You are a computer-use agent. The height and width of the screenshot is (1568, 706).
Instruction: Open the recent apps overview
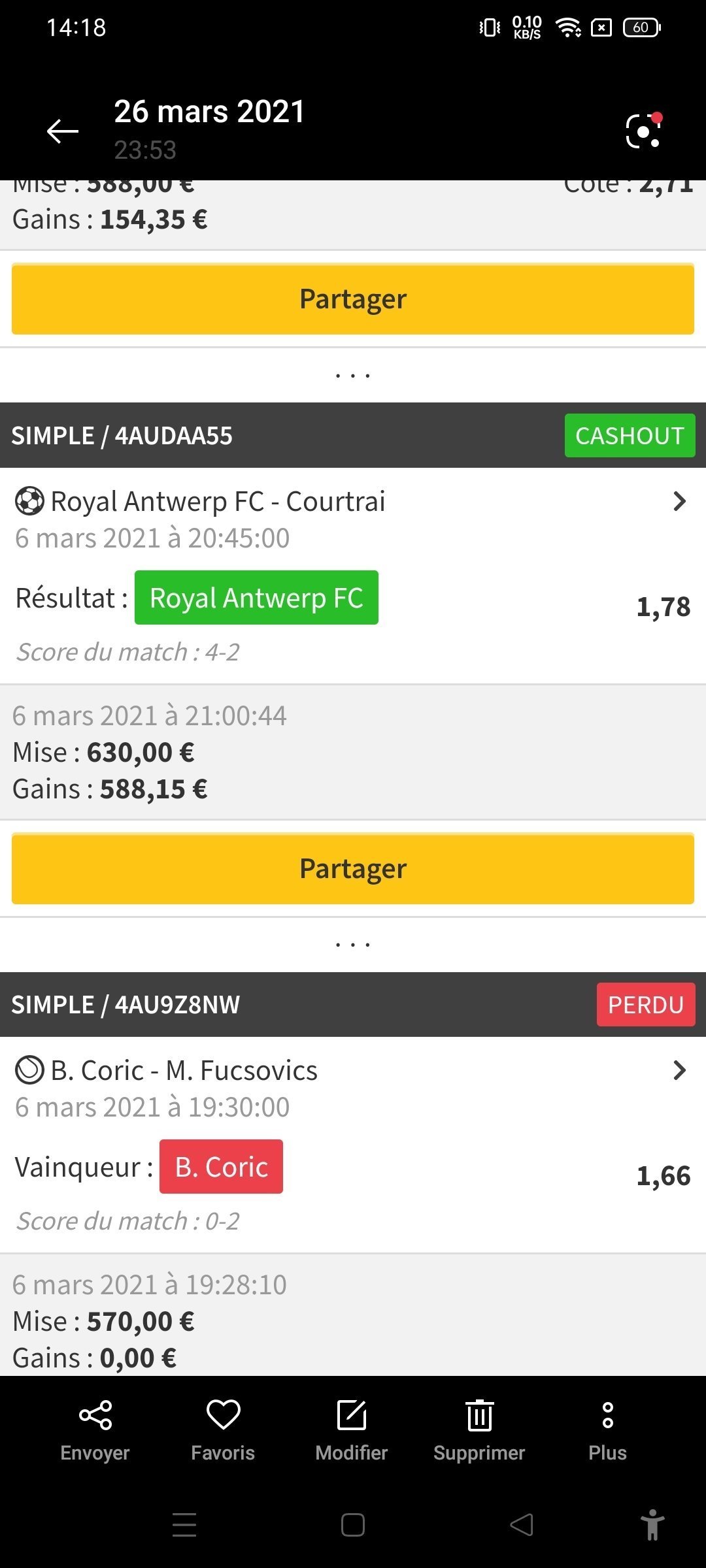pos(184,1525)
